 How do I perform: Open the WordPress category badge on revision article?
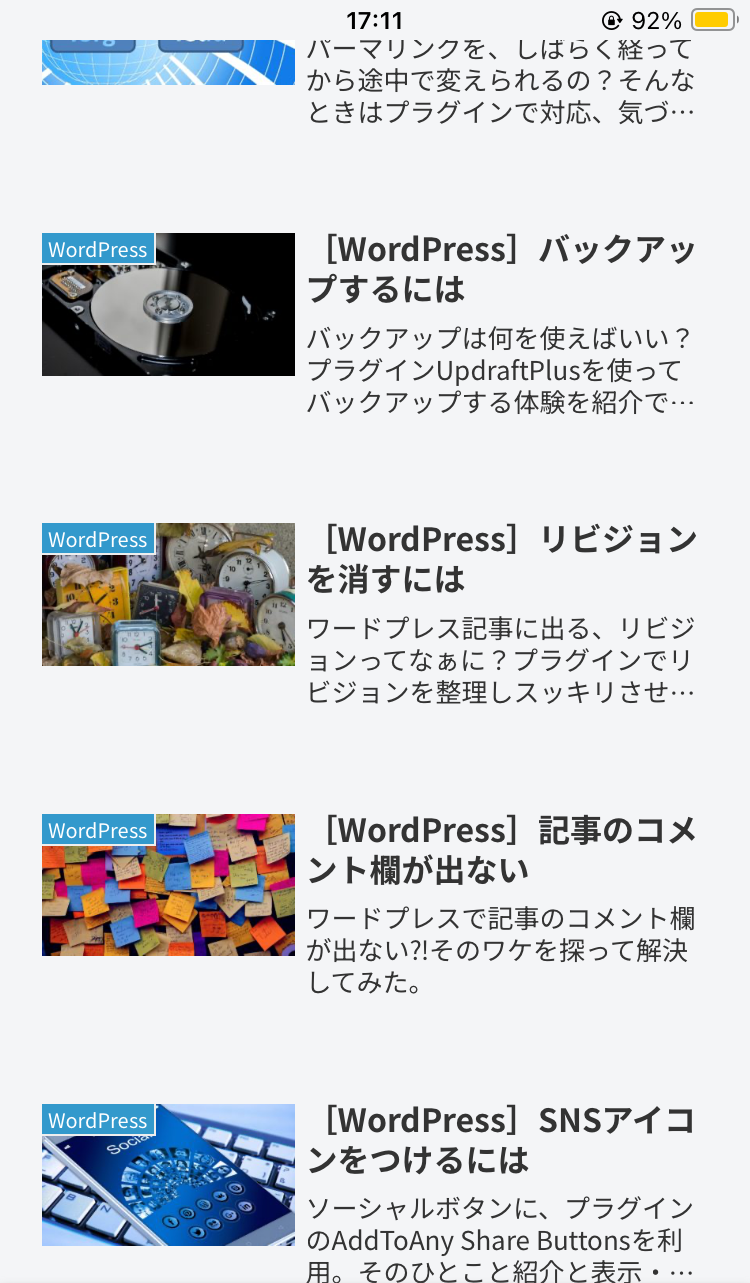click(x=97, y=539)
